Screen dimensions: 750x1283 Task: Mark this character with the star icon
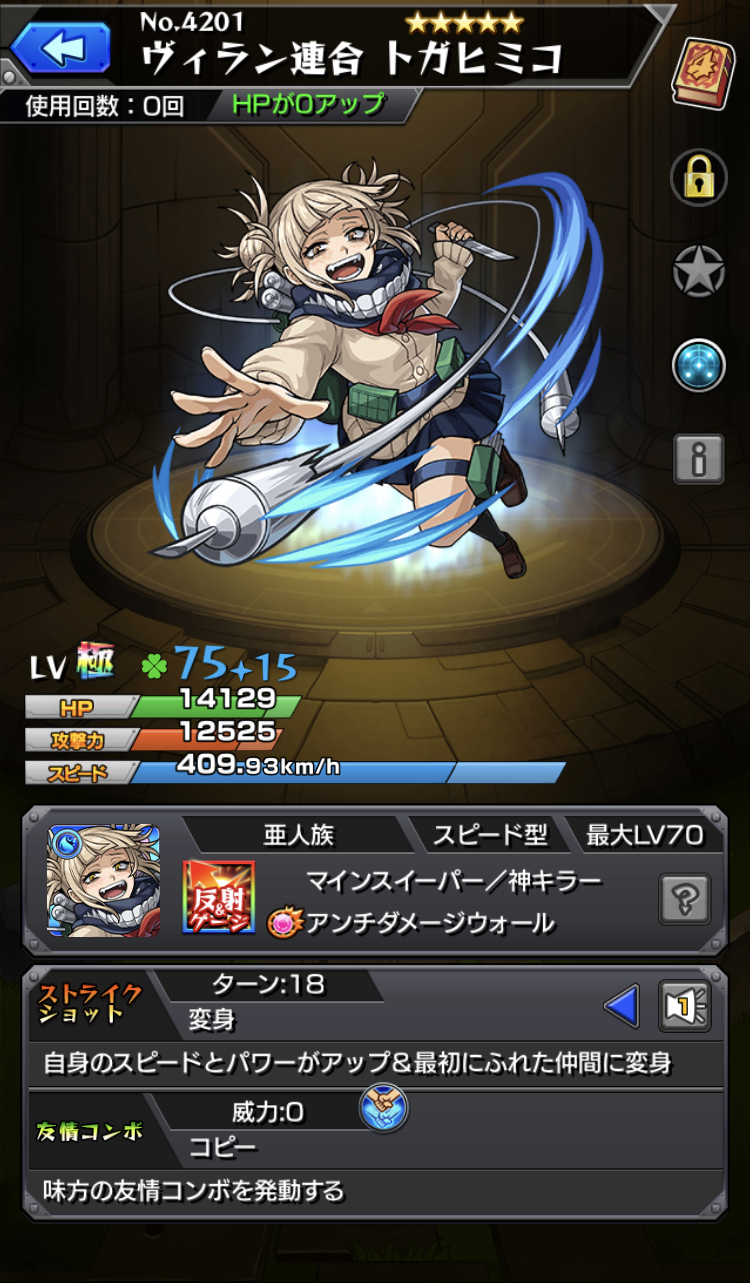[x=698, y=270]
